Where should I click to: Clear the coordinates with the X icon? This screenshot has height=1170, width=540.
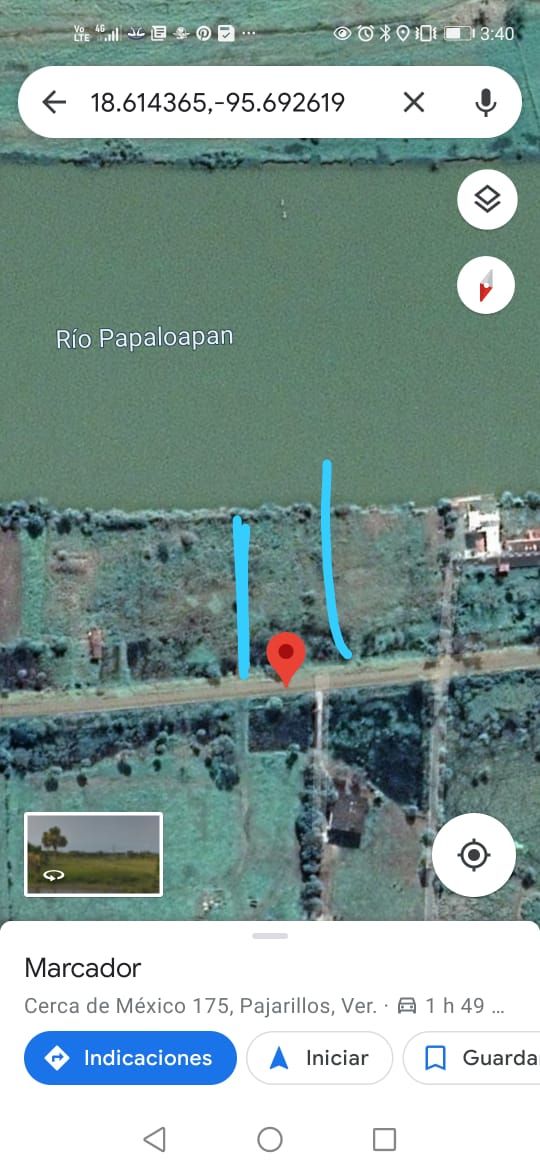414,102
